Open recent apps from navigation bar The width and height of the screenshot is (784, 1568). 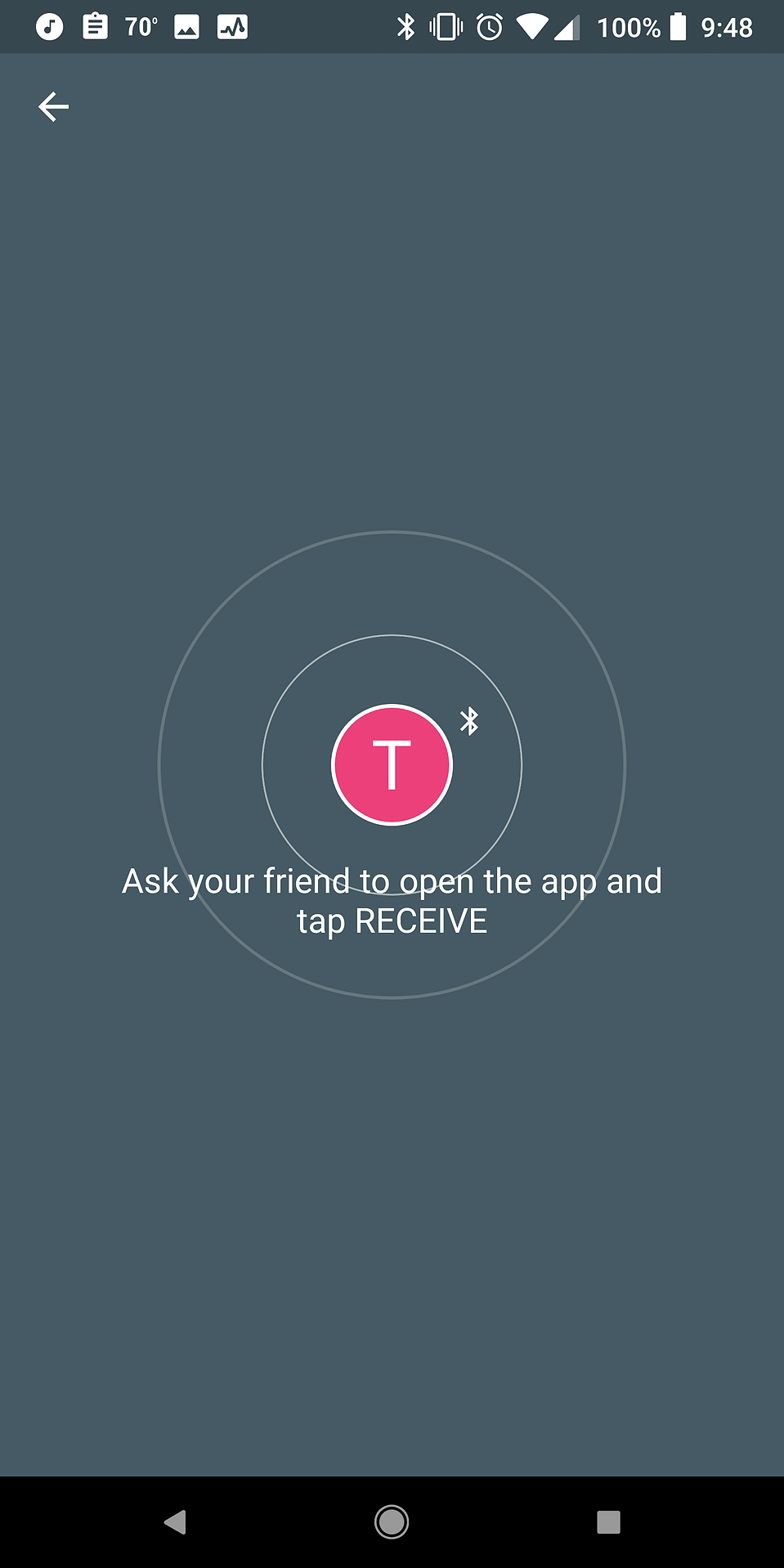(608, 1522)
